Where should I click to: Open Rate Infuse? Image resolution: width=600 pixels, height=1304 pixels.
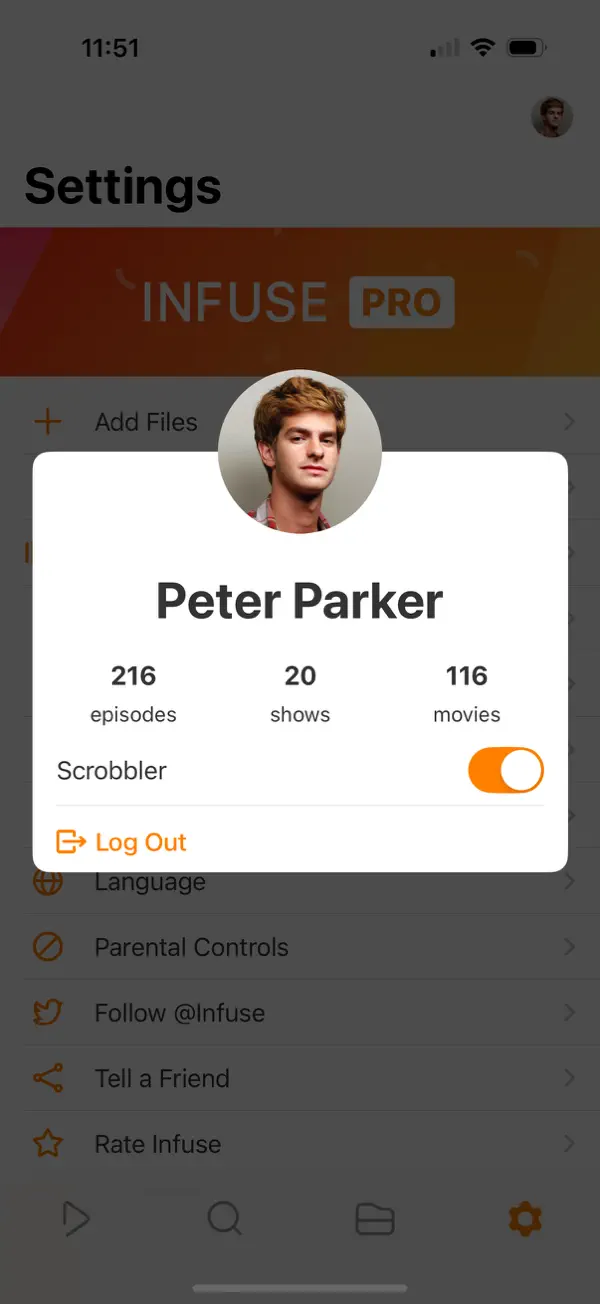[300, 1144]
